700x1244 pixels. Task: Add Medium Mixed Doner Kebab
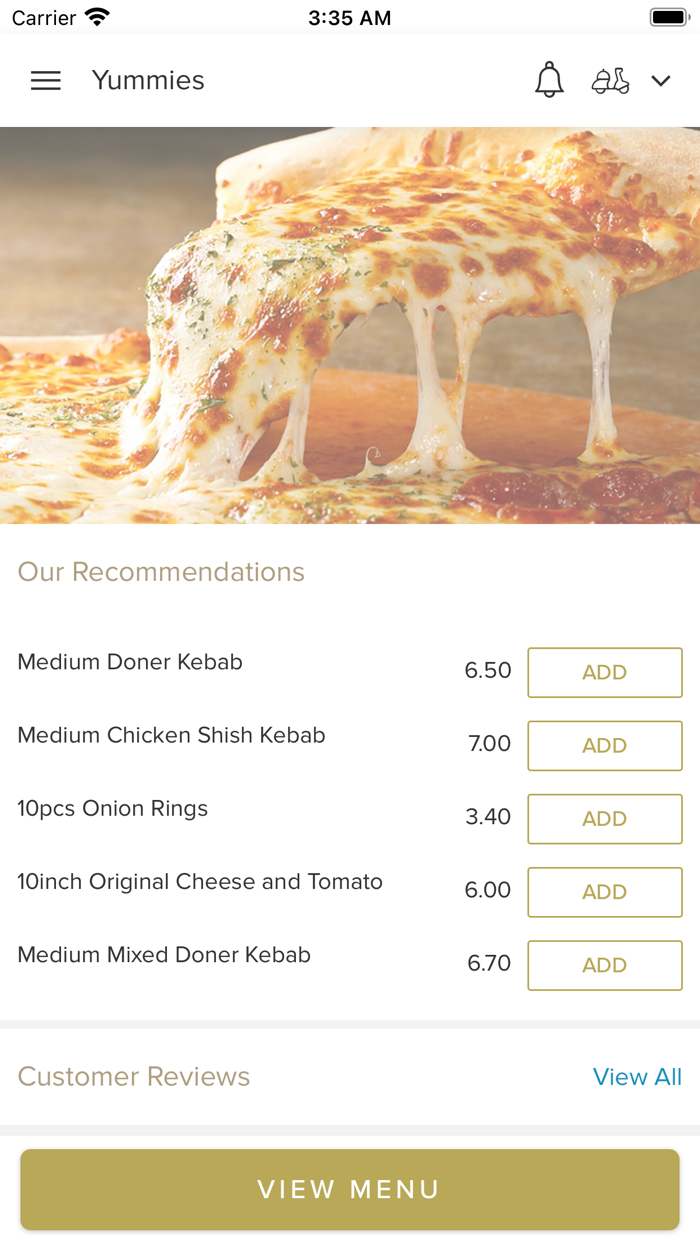coord(604,964)
